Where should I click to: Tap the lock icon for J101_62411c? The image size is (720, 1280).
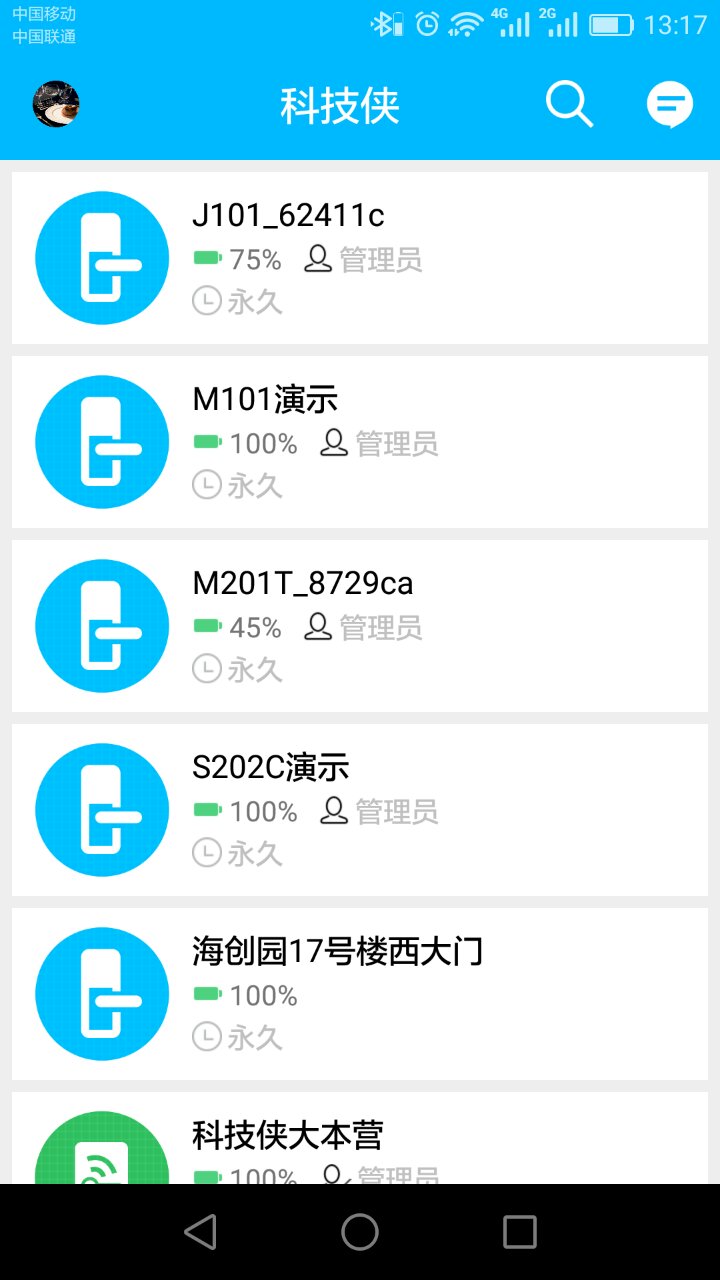(x=101, y=257)
